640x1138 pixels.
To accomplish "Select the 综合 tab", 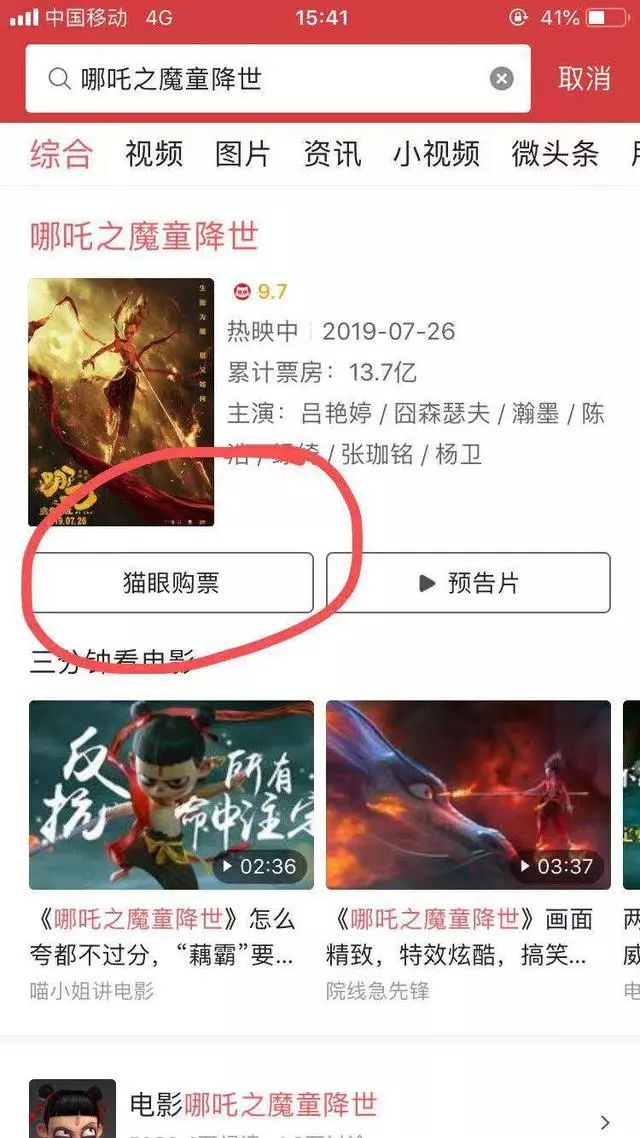I will (61, 154).
